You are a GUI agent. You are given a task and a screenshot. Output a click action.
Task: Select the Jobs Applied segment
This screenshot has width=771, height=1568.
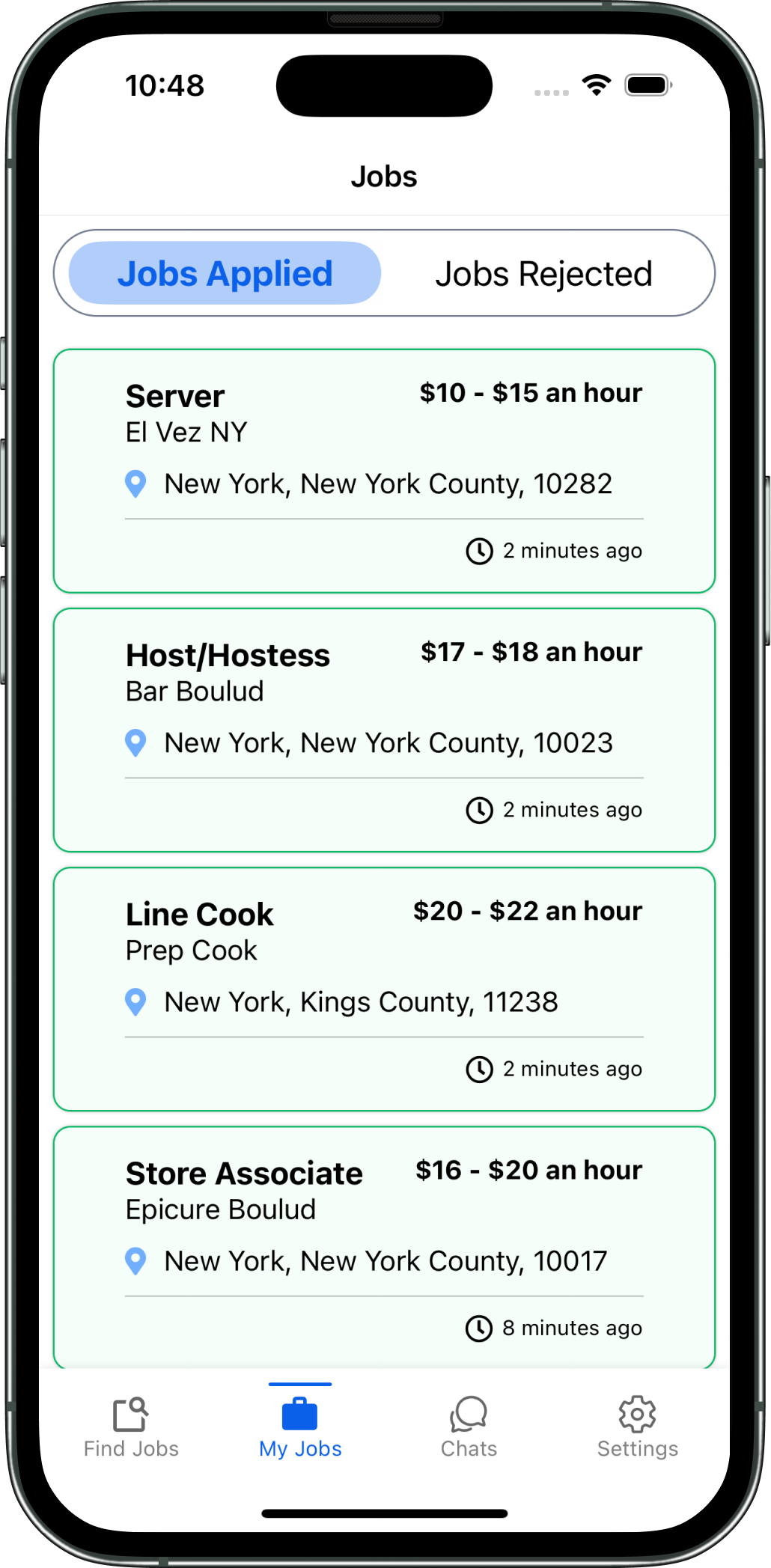coord(225,273)
